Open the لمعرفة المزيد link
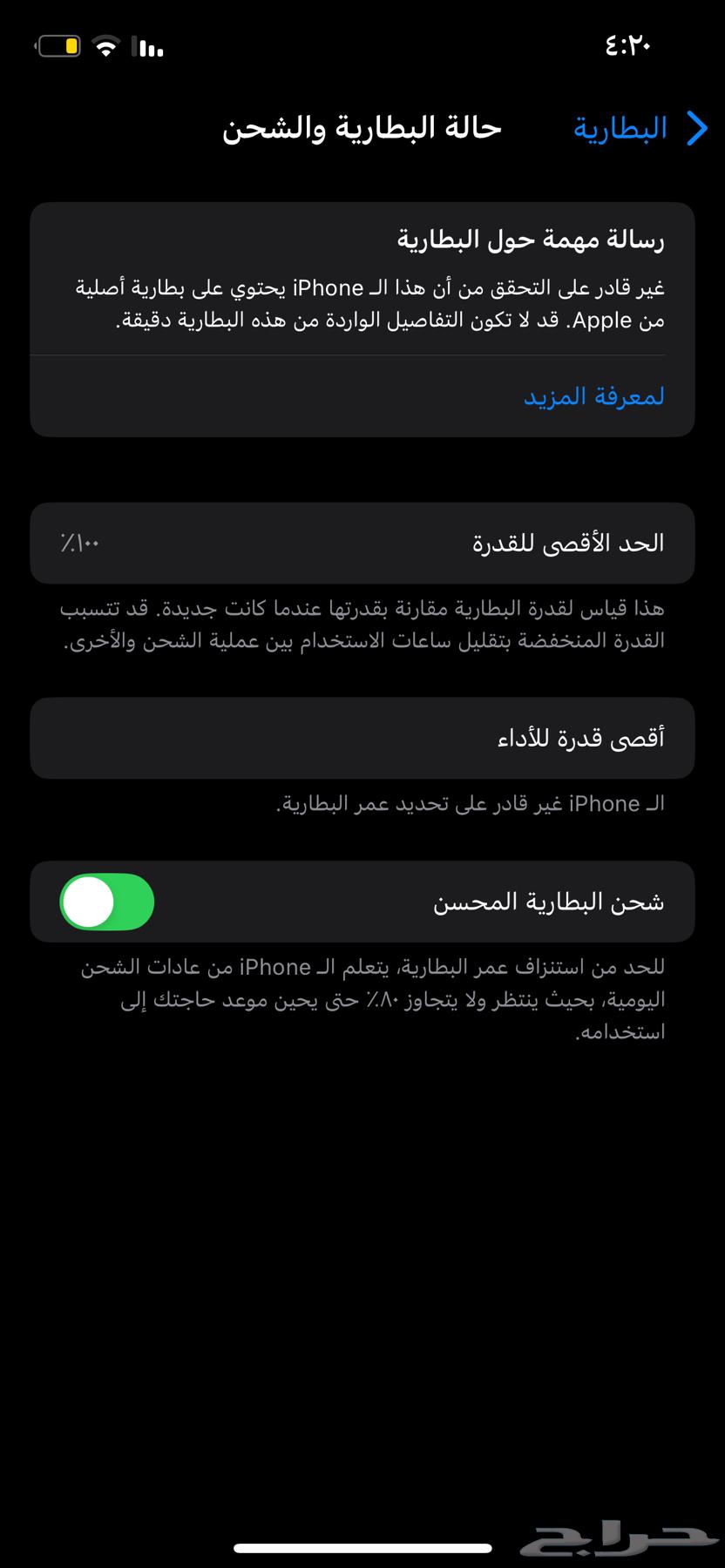This screenshot has width=725, height=1568. 593,396
